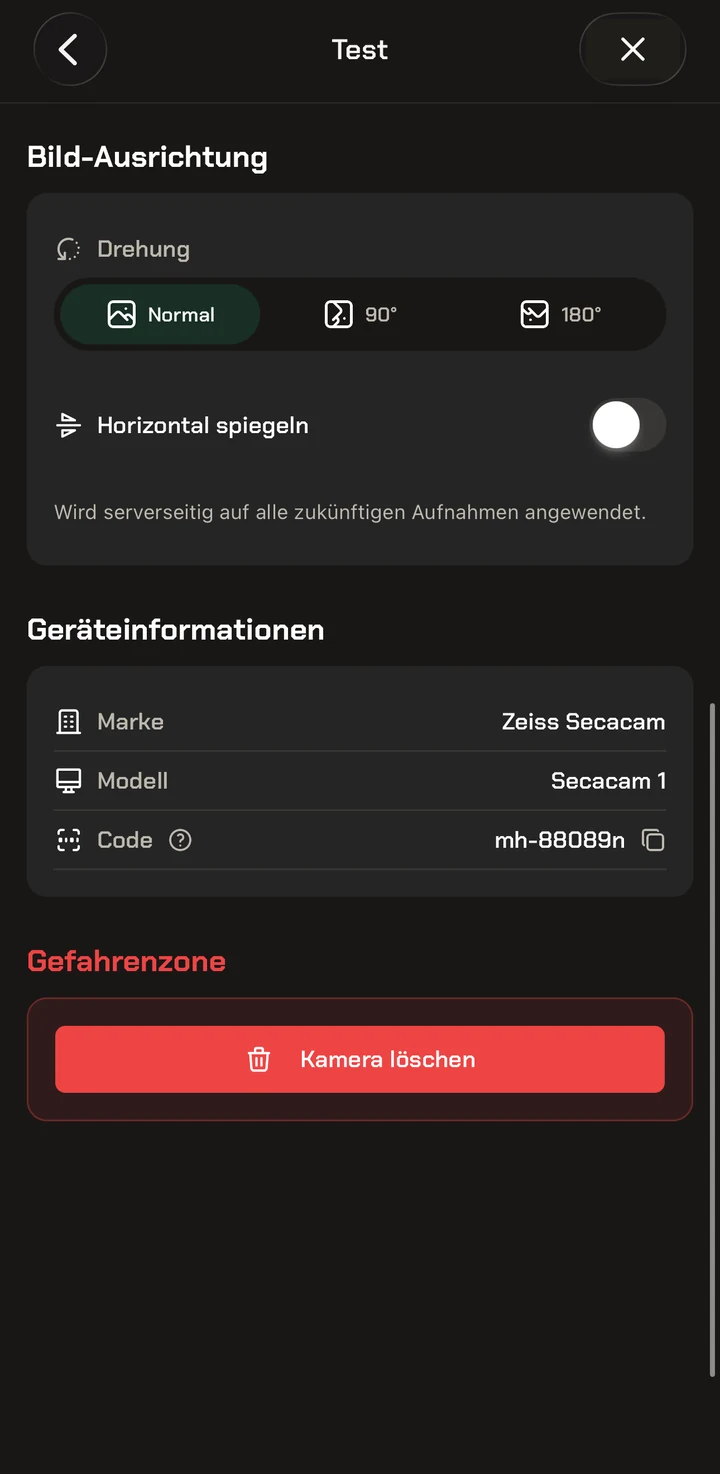Close the Test camera settings
This screenshot has width=720, height=1474.
click(632, 49)
